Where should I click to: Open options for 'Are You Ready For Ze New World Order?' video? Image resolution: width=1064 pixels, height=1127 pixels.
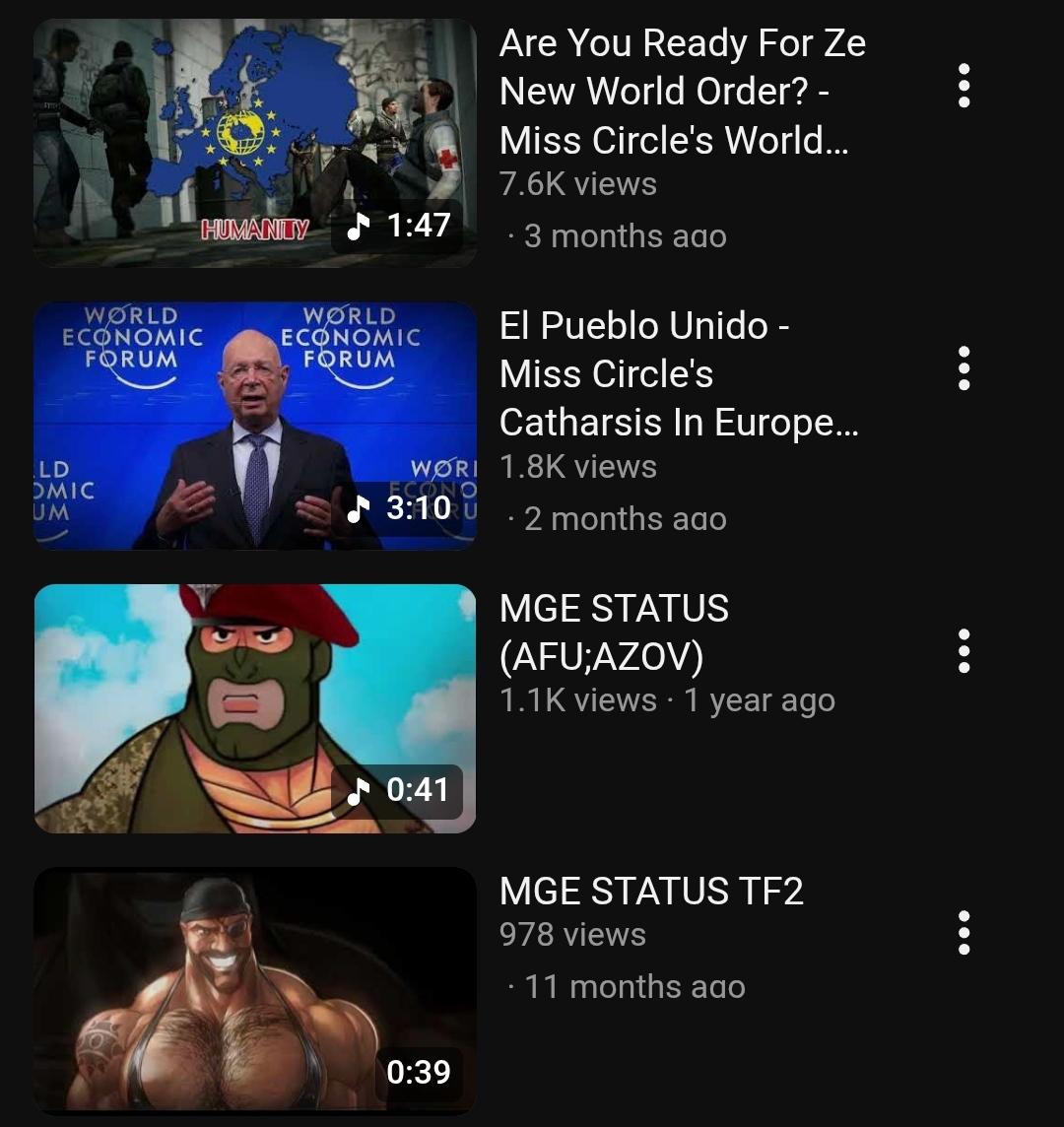964,86
